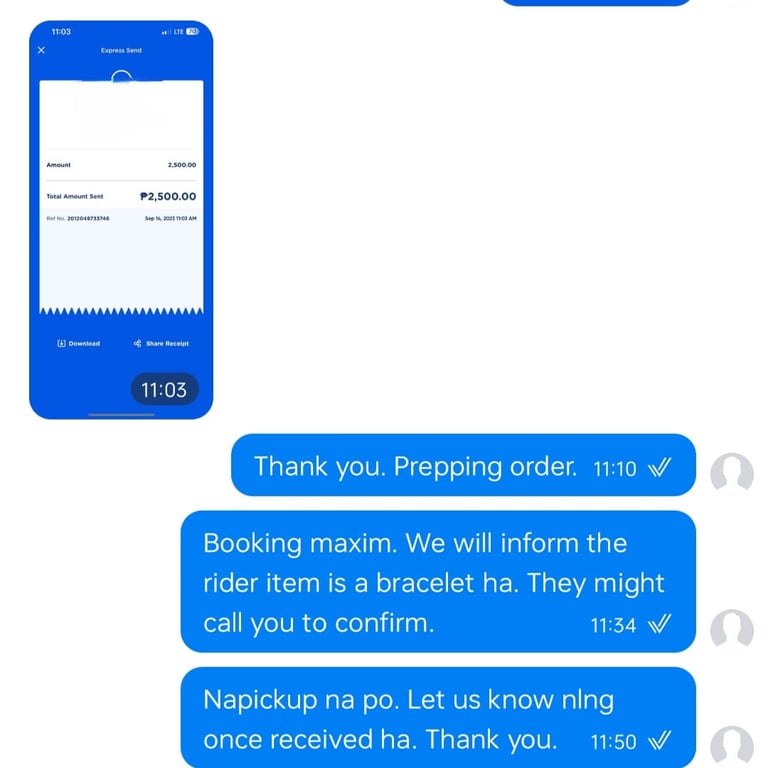Tap the avatar beside the "Booking maxim" message
This screenshot has height=768, width=768.
click(731, 630)
